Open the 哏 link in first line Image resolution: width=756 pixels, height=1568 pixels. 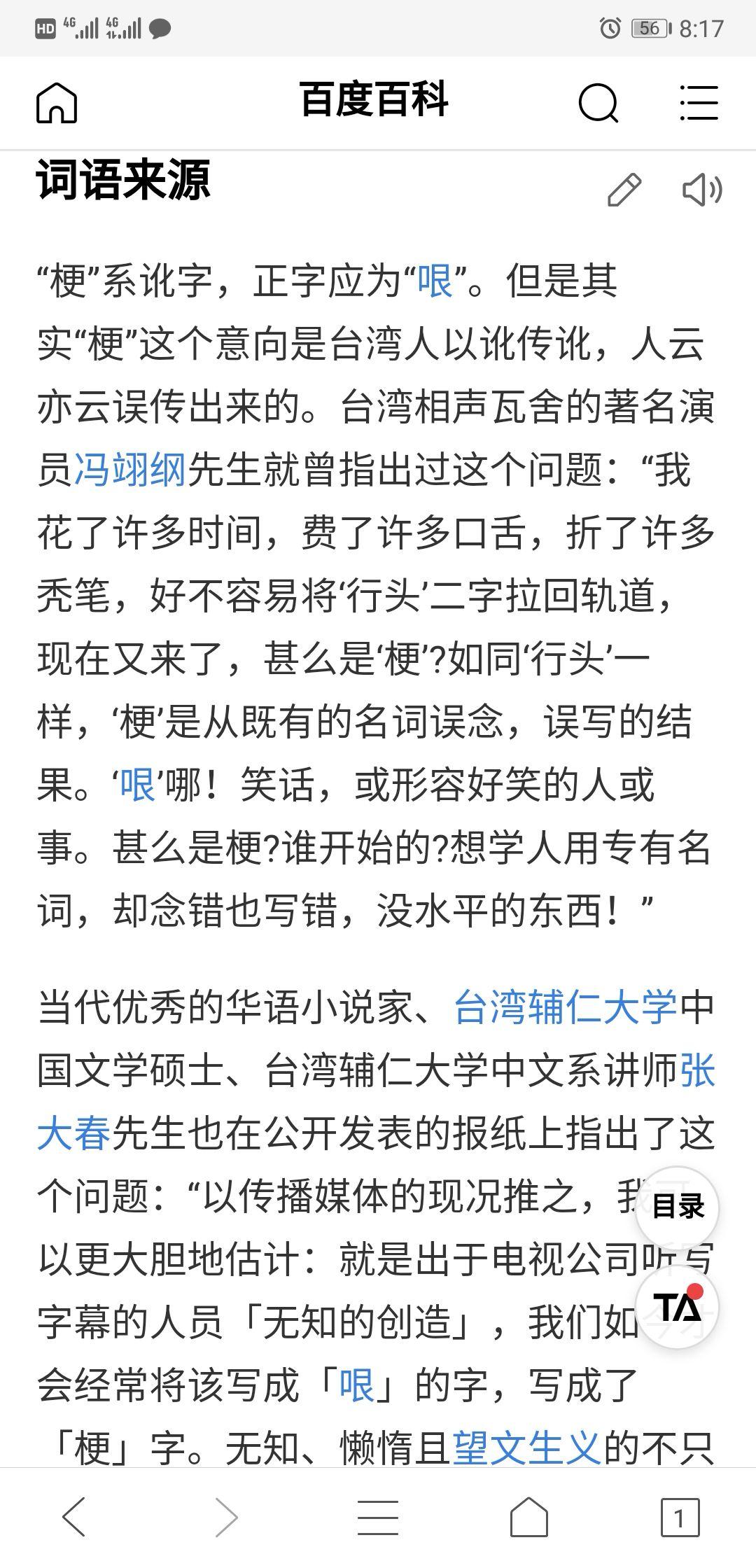coord(435,281)
